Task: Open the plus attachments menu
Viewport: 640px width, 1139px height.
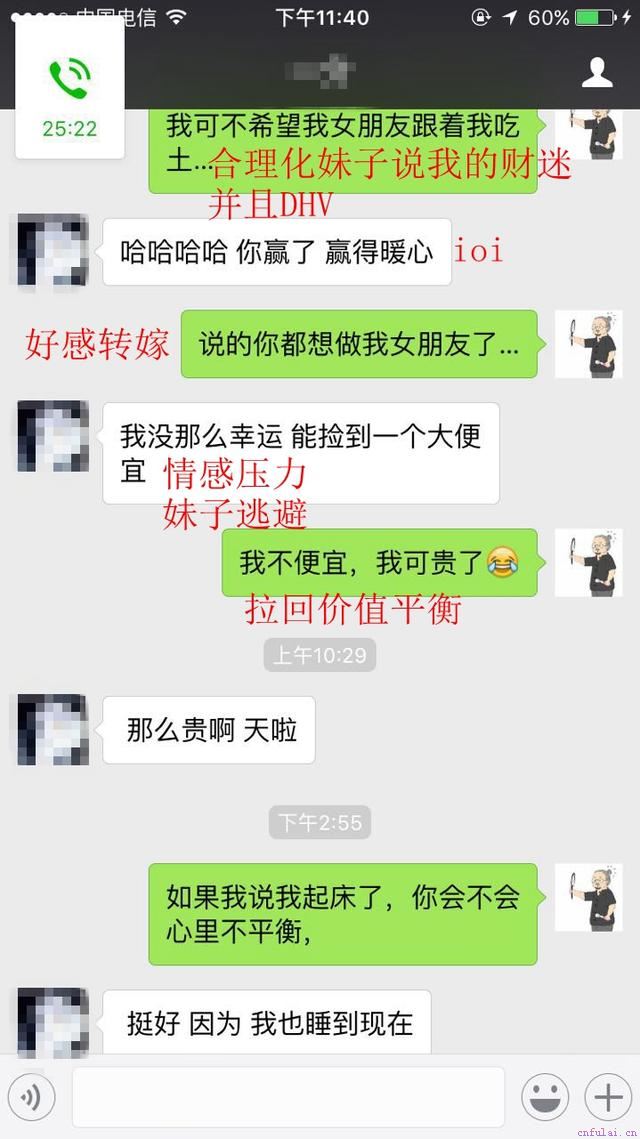Action: pyautogui.click(x=608, y=1097)
